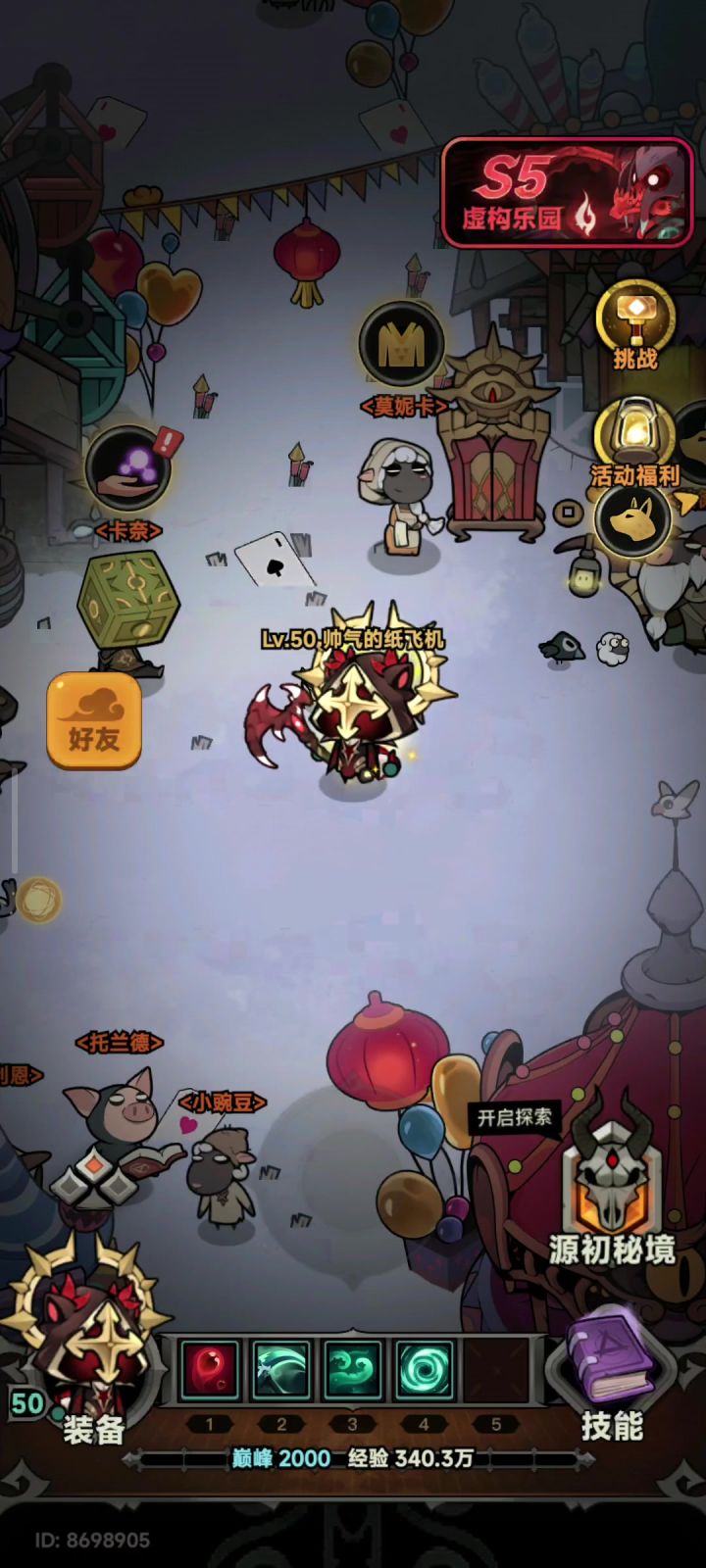Screen dimensions: 706x1568
Task: Select skill slot 2
Action: 281,1369
